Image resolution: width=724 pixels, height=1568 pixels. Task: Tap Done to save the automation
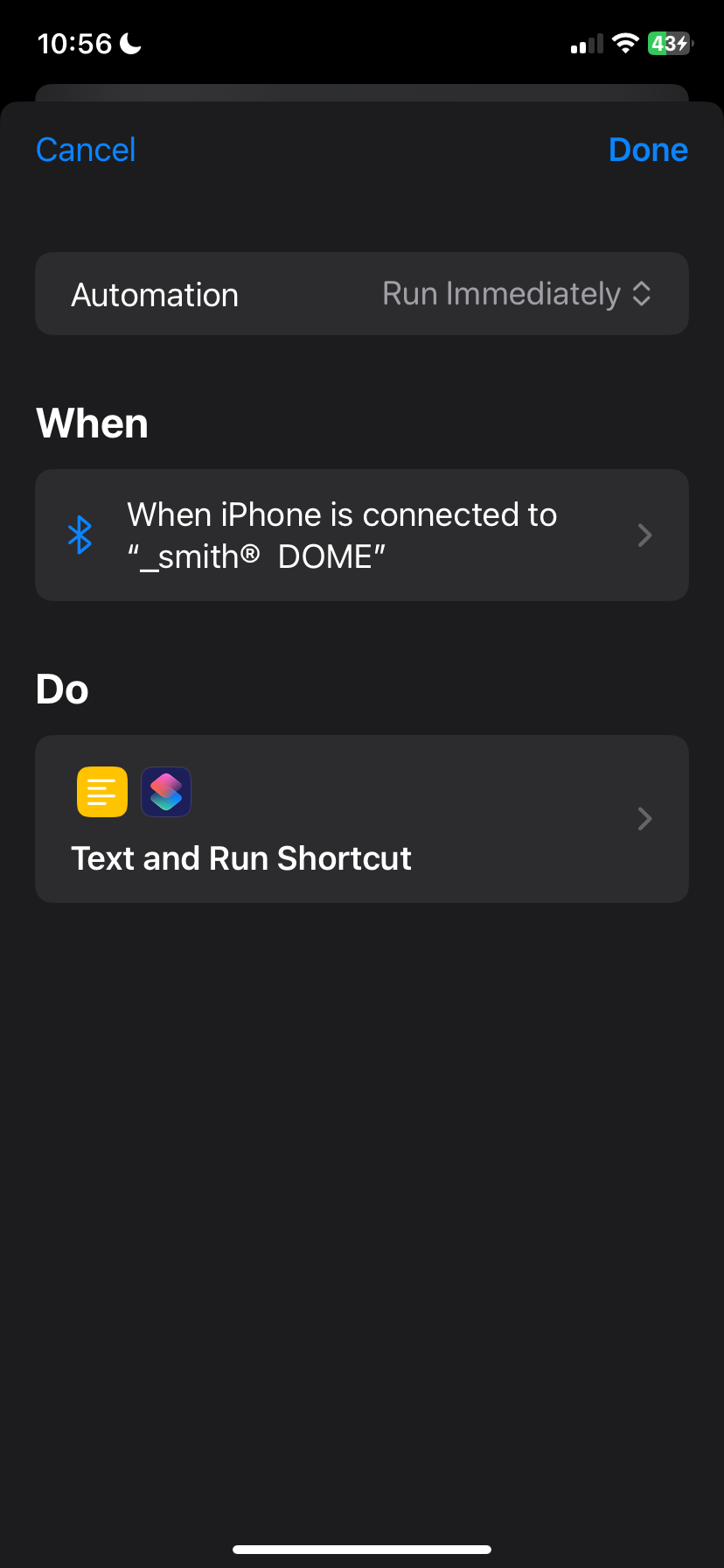click(x=648, y=150)
